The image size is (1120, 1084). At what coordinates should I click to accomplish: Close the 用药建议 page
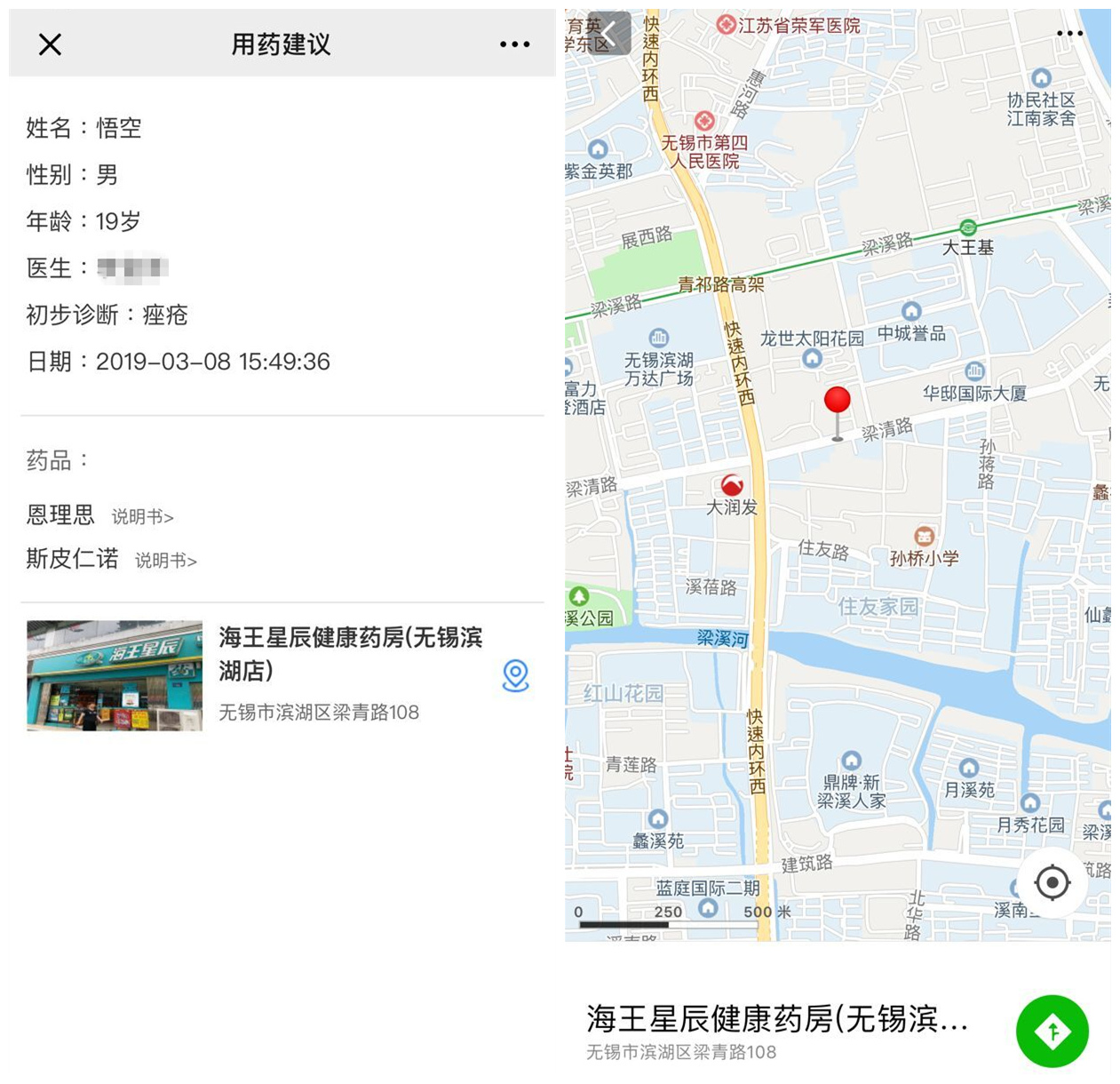[x=50, y=44]
